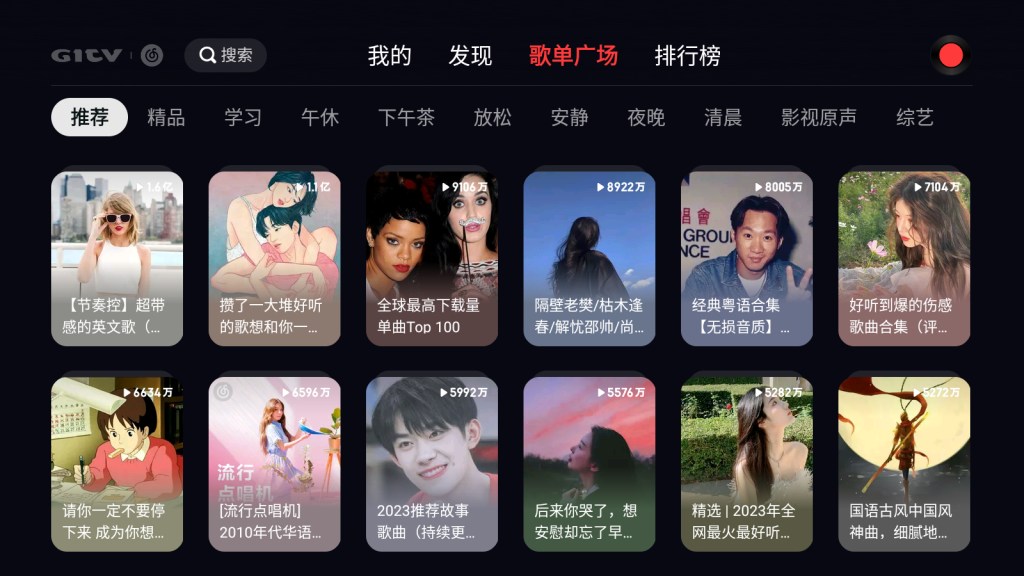This screenshot has width=1024, height=576.
Task: Choose the 午休 category
Action: tap(320, 118)
